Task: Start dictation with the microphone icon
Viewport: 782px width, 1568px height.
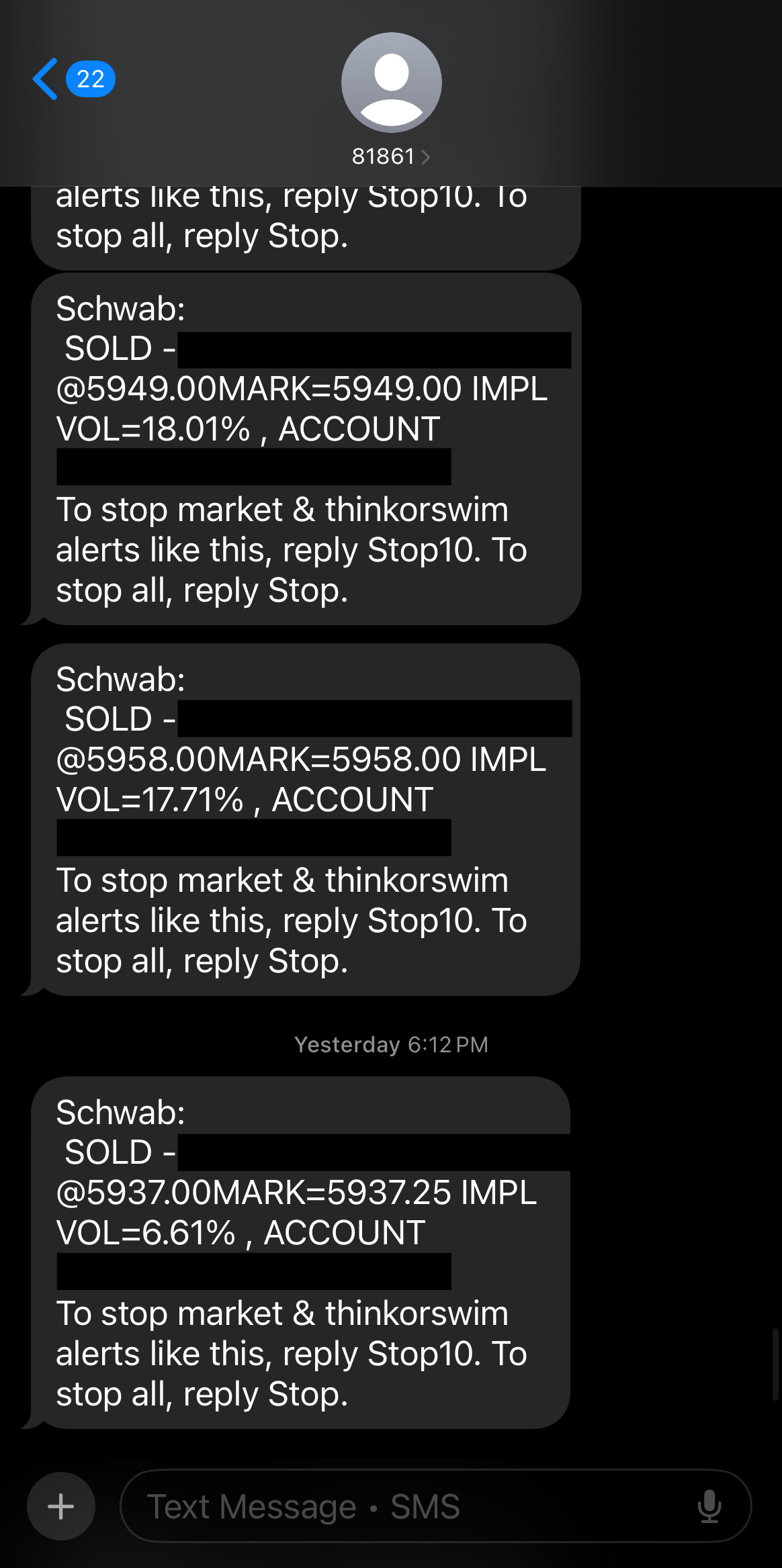Action: pyautogui.click(x=709, y=1506)
